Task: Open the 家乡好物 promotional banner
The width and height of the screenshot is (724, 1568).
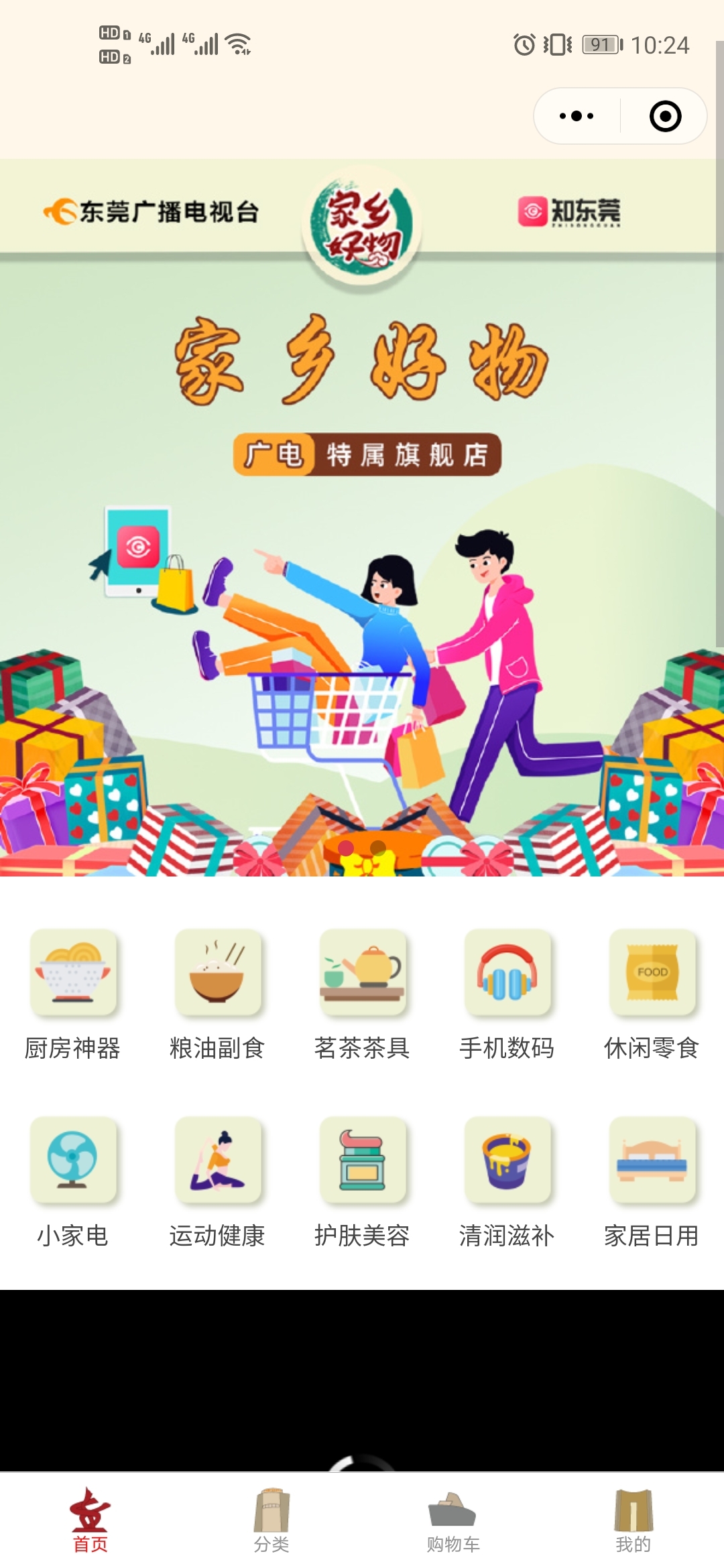Action: [x=362, y=536]
